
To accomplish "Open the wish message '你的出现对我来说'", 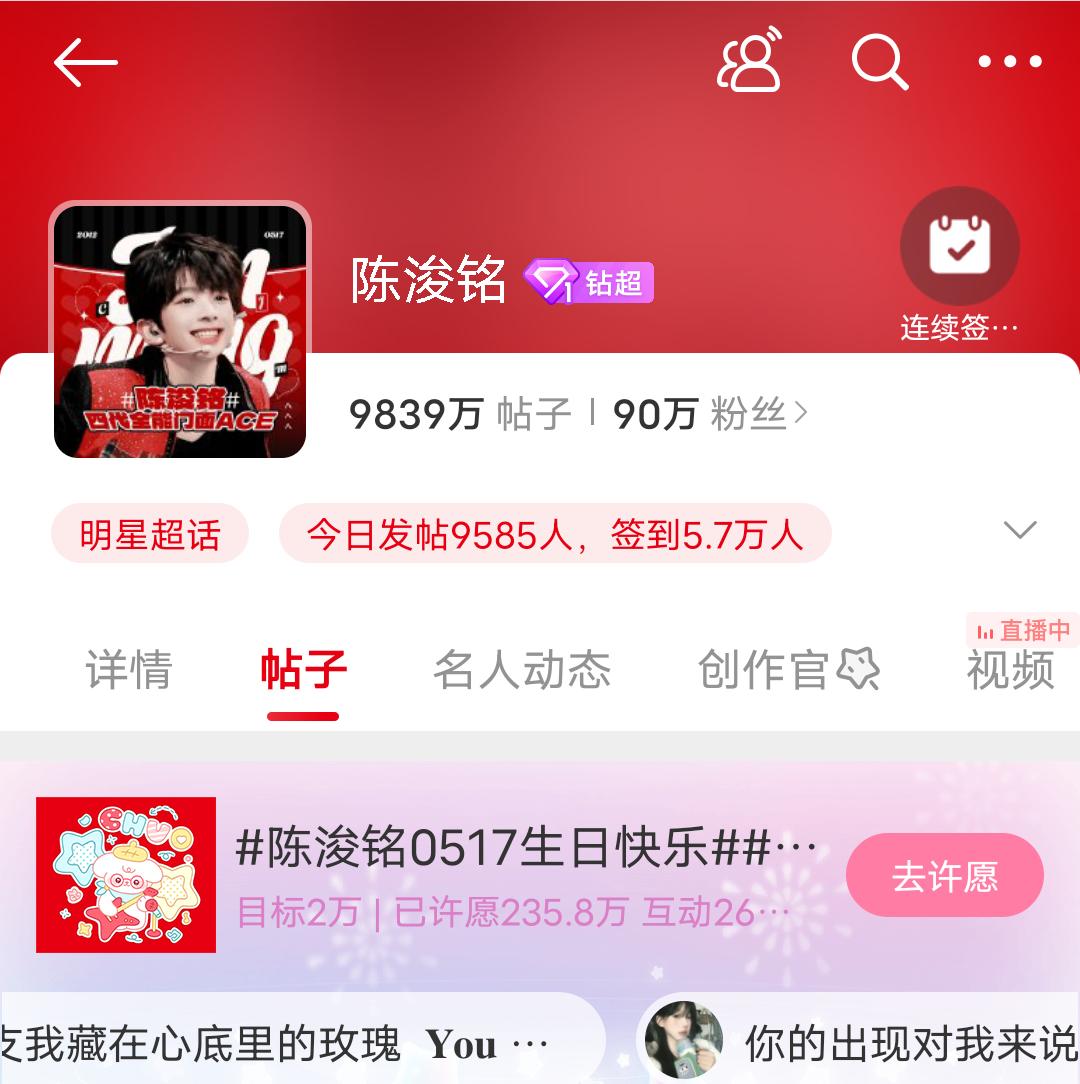I will coord(900,1043).
